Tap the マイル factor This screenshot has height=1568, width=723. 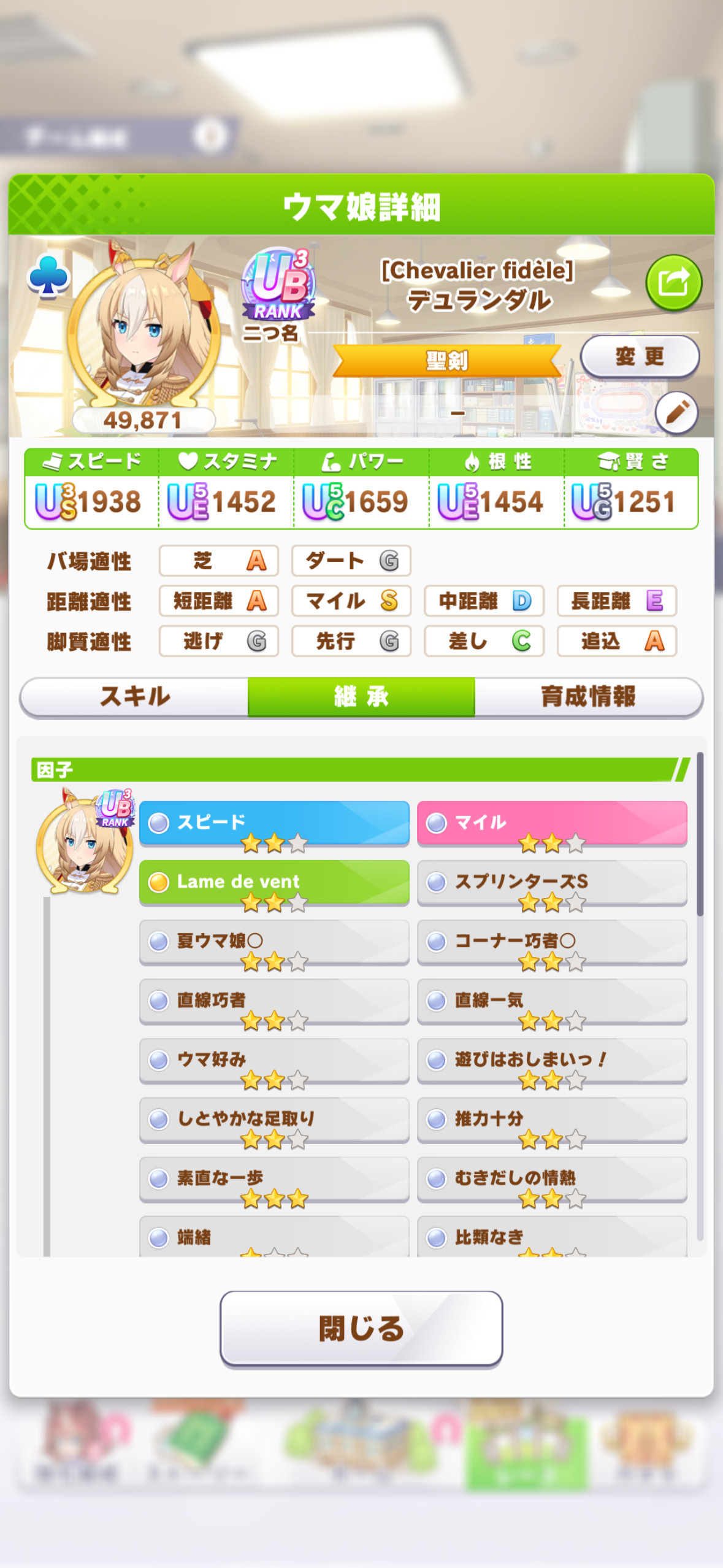coord(552,823)
